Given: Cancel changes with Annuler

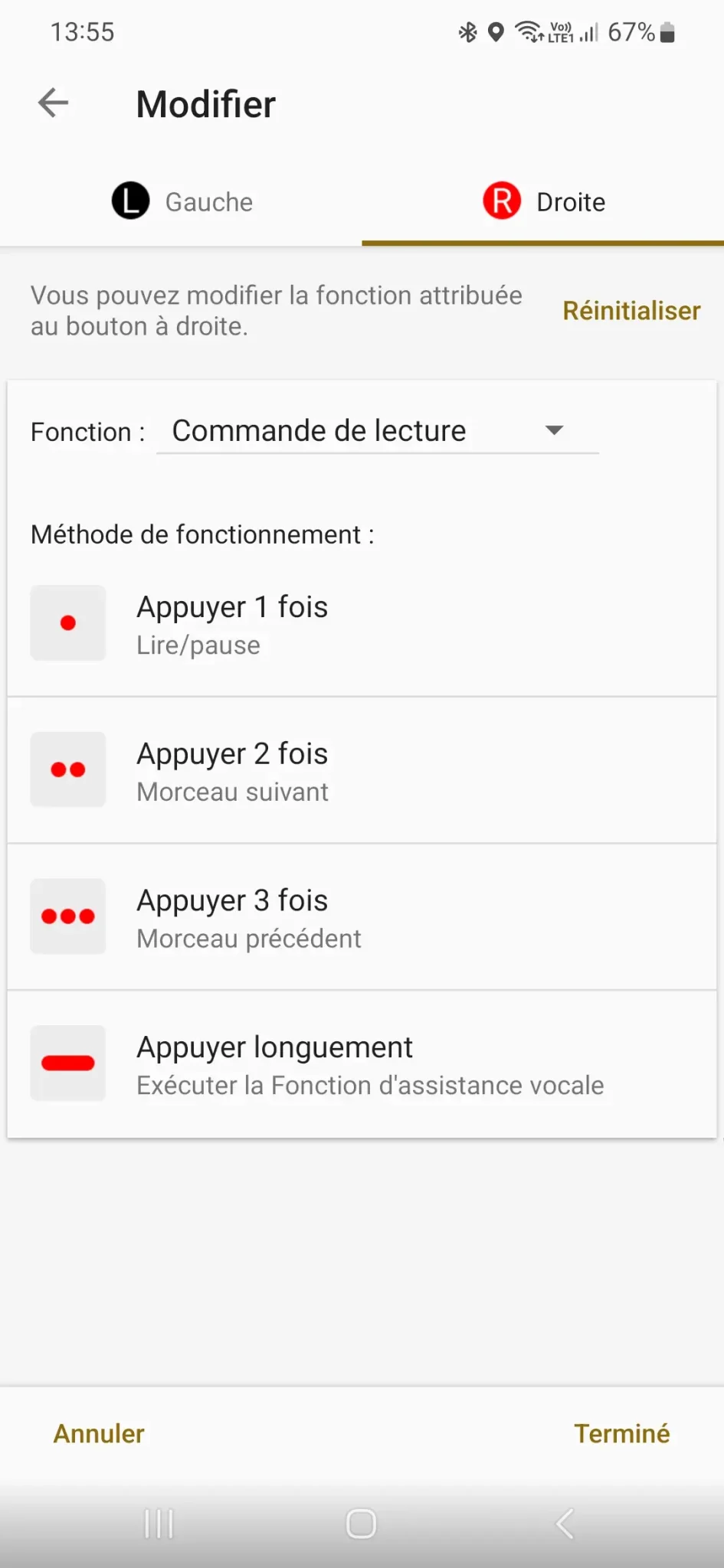Looking at the screenshot, I should tap(99, 1433).
